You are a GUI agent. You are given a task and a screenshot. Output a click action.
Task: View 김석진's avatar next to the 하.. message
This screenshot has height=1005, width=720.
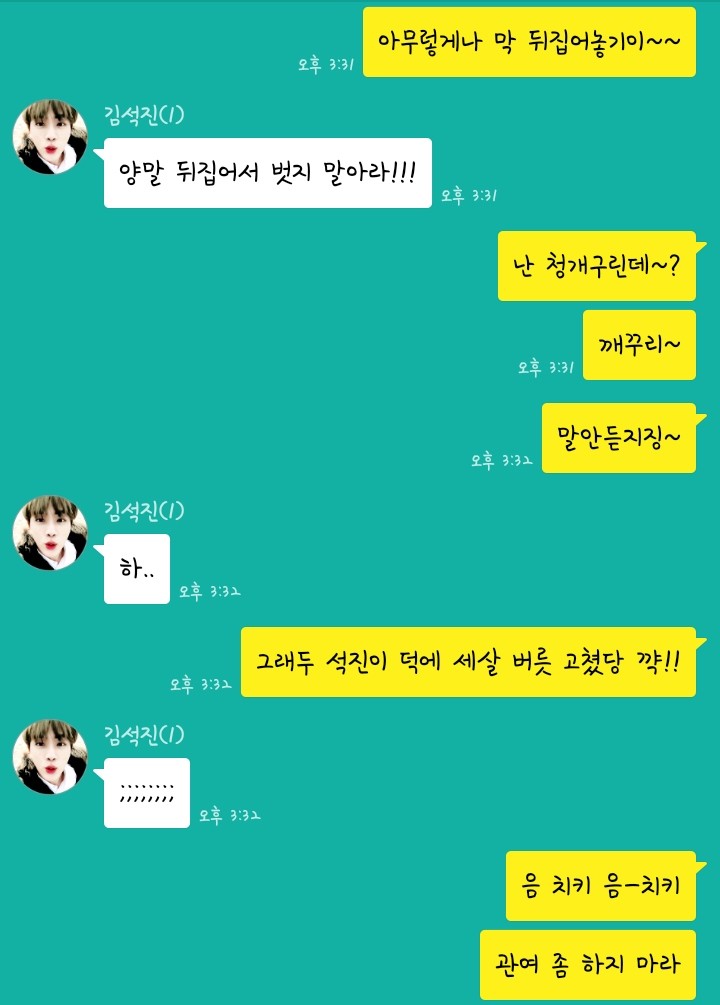50,533
